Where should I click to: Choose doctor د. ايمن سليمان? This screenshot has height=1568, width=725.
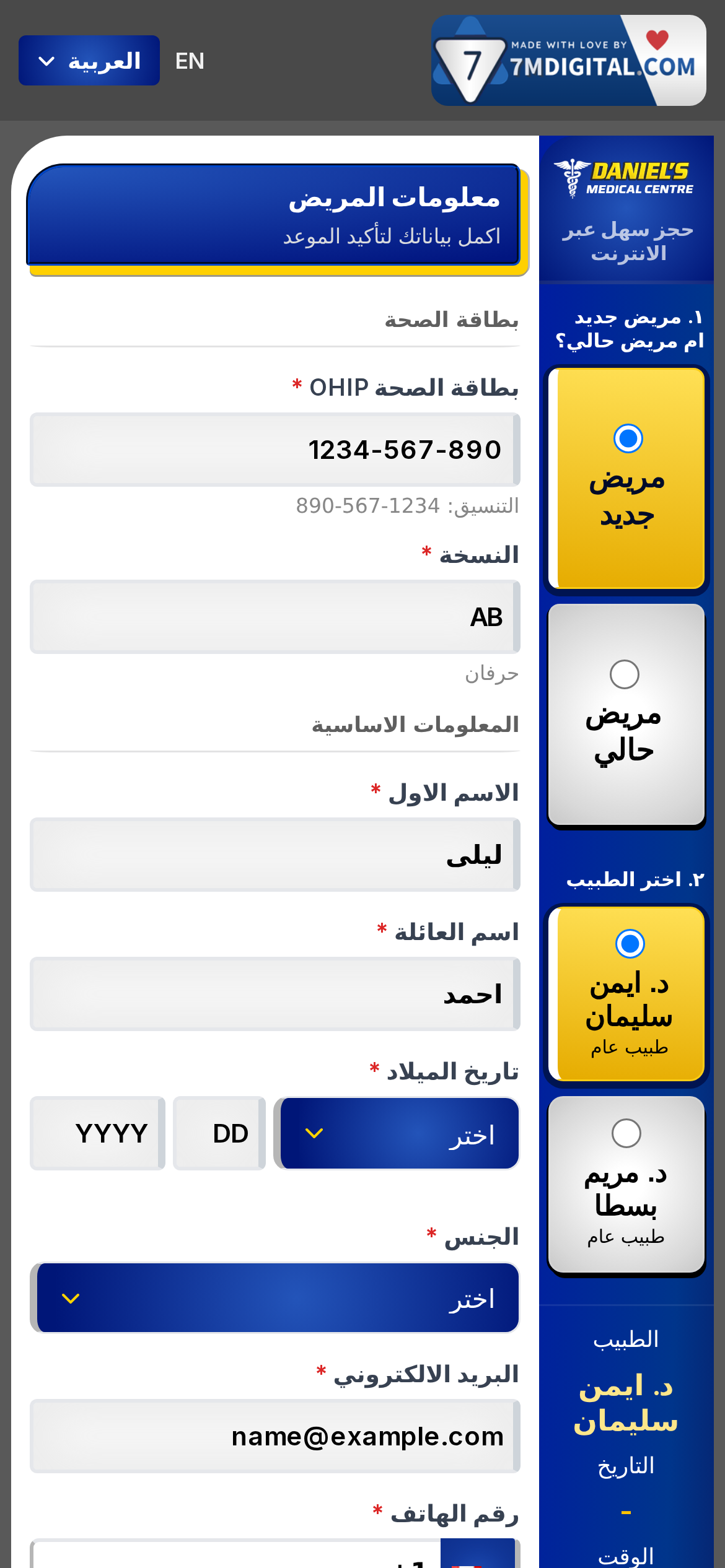[x=626, y=993]
